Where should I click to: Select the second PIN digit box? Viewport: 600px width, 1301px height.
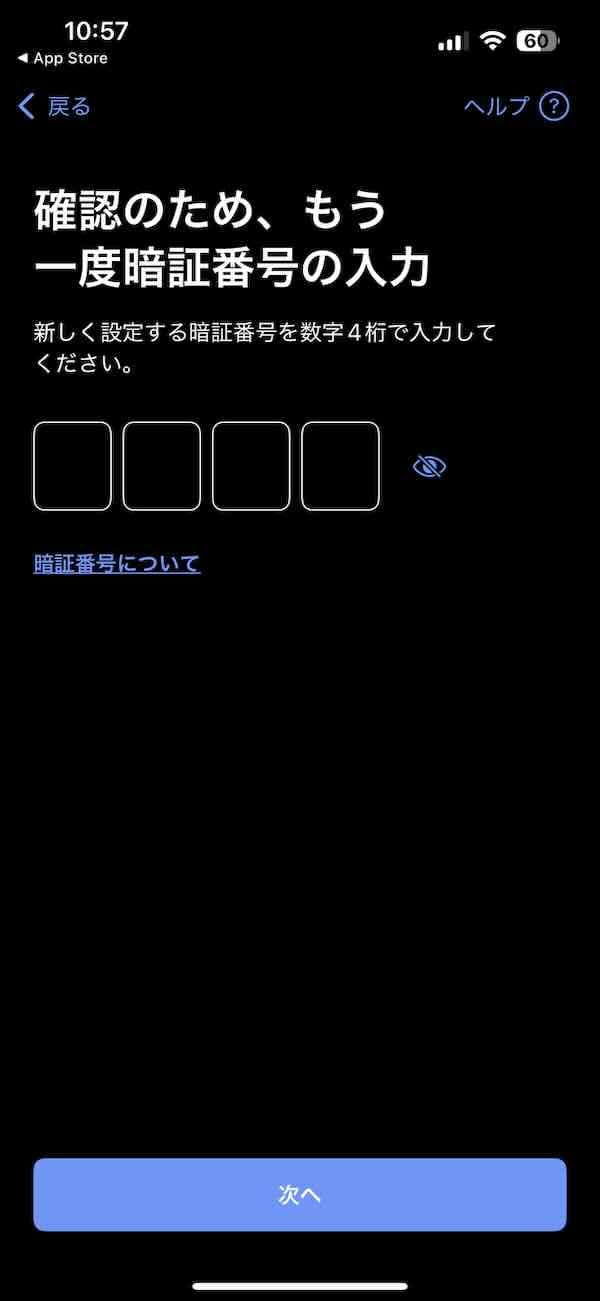(x=162, y=466)
